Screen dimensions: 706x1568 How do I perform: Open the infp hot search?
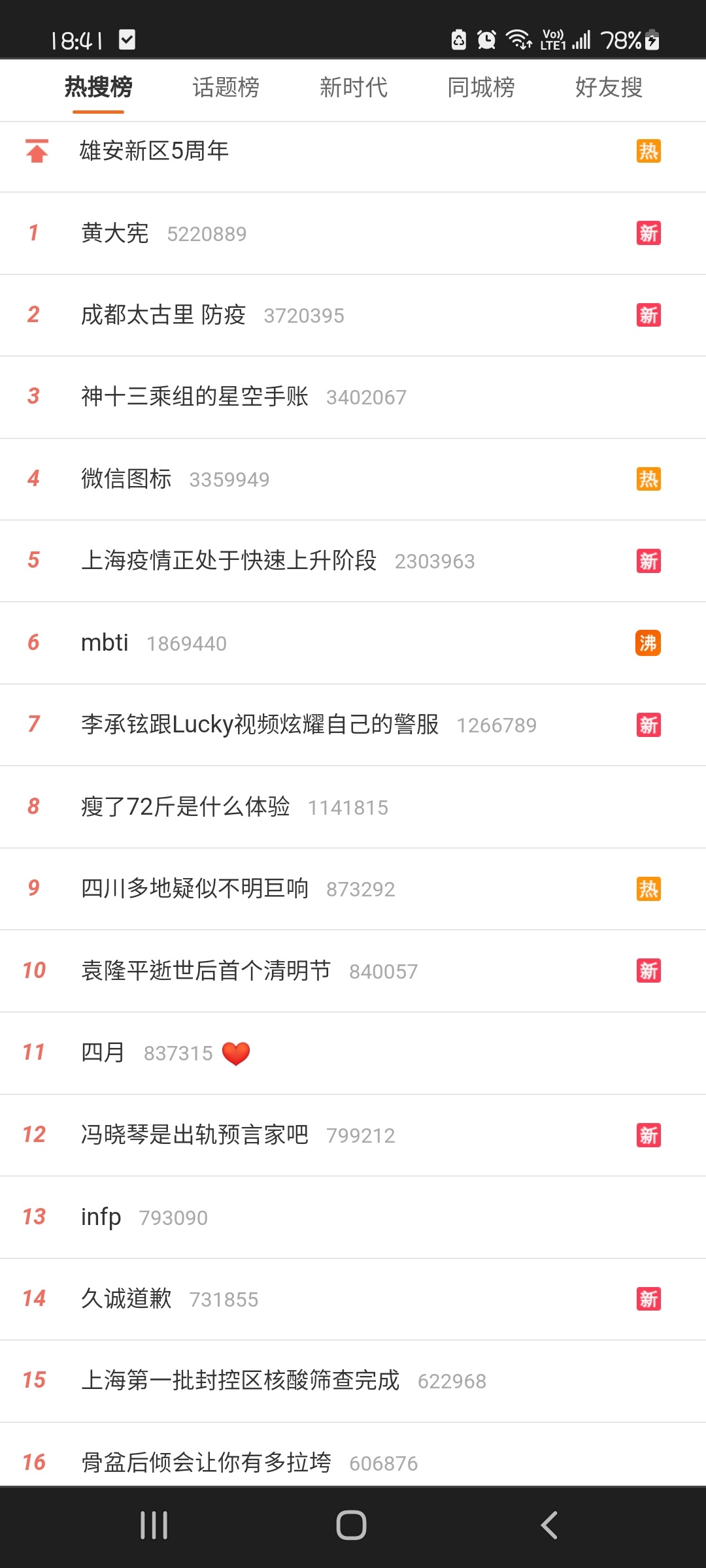point(353,1217)
